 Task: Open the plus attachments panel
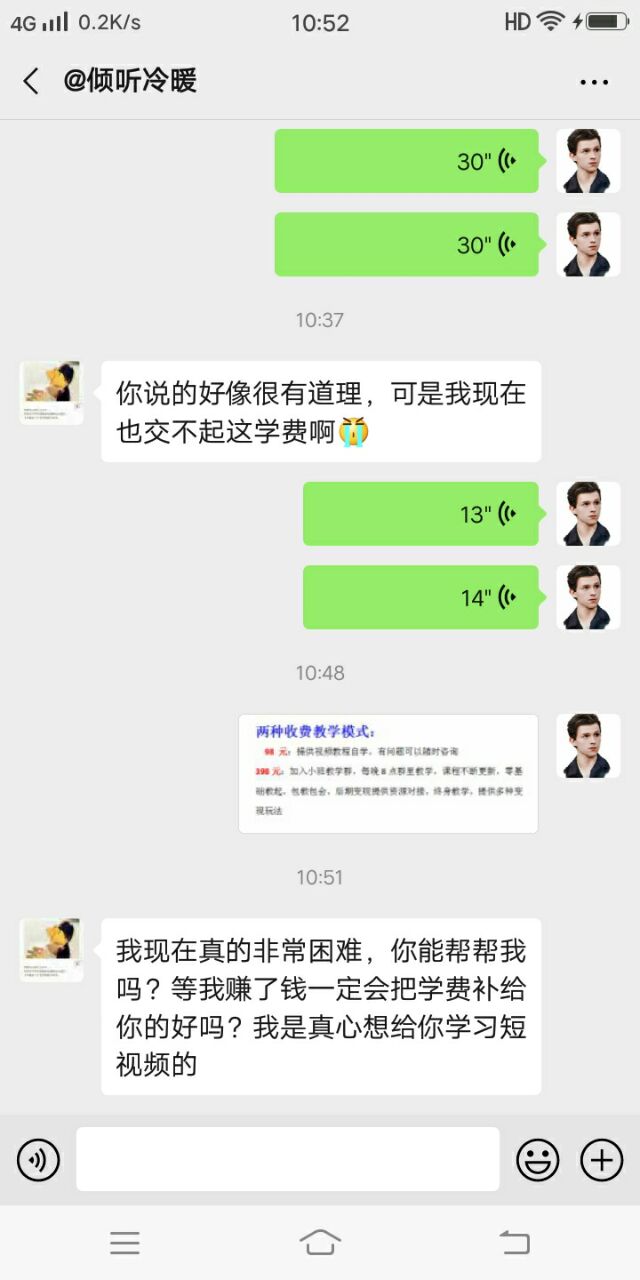pyautogui.click(x=601, y=1160)
